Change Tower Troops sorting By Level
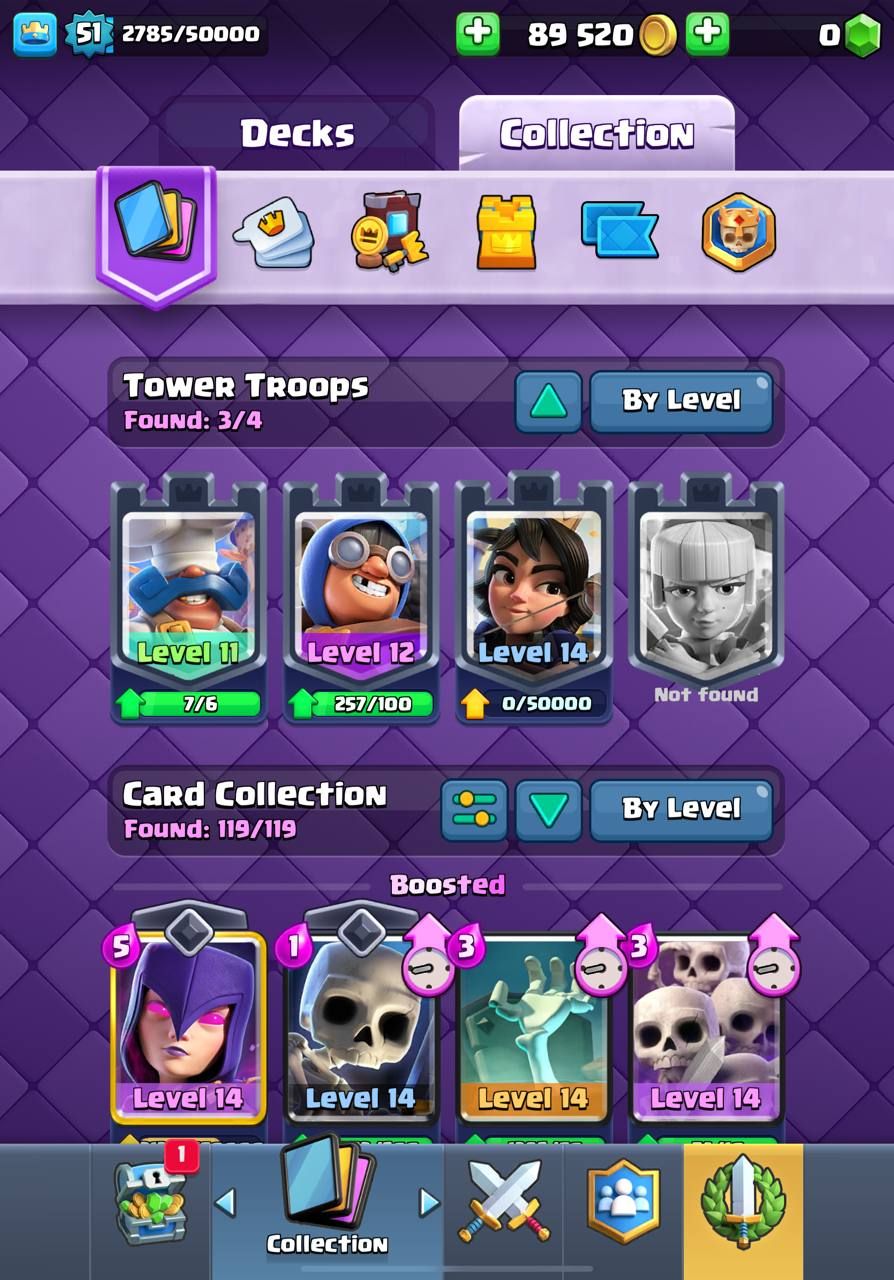 [x=681, y=402]
